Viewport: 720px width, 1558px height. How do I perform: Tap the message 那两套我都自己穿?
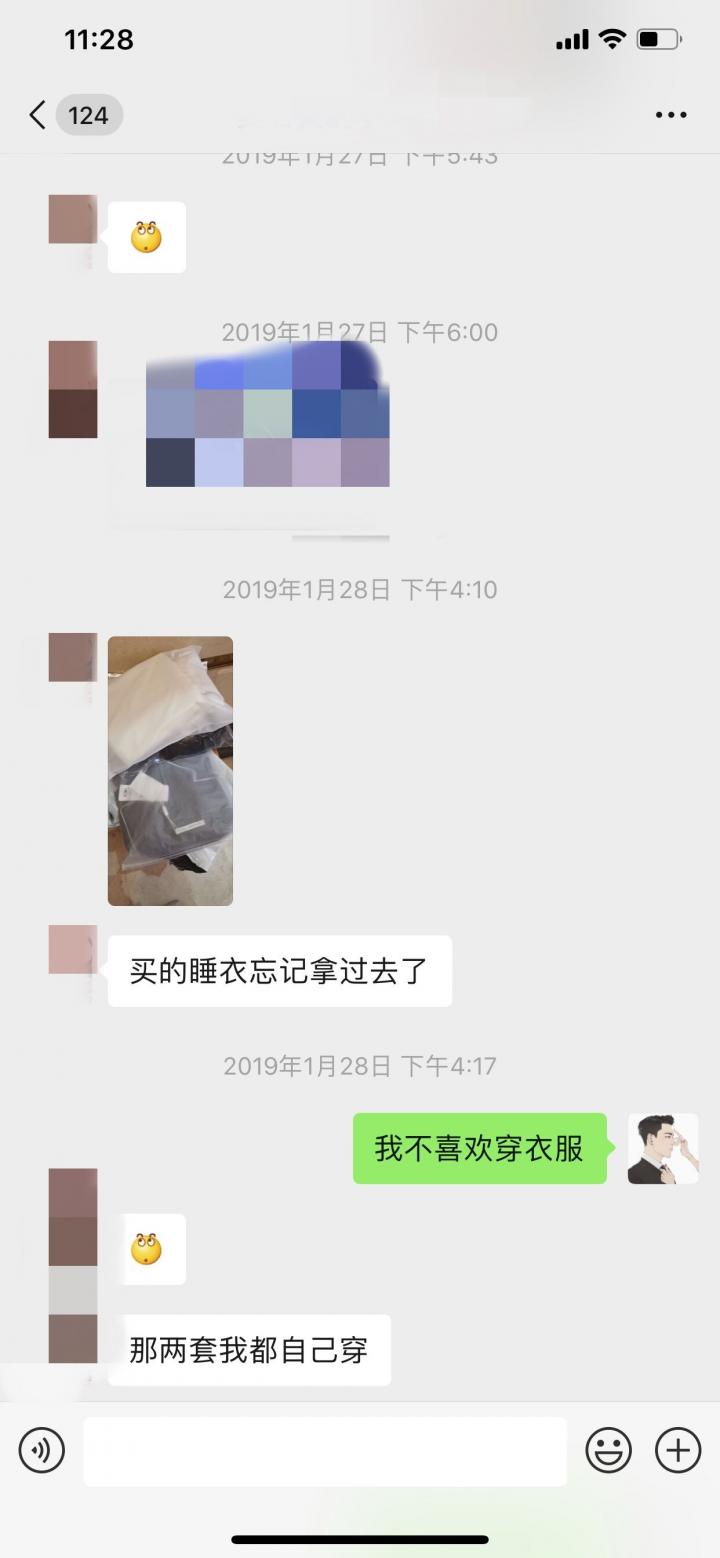(x=247, y=1349)
